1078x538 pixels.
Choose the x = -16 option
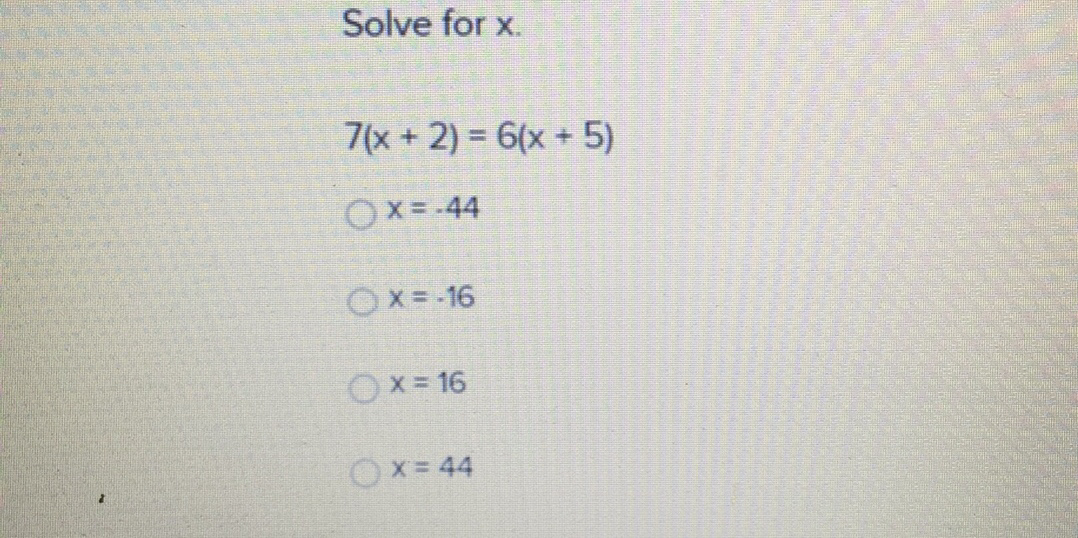point(359,300)
